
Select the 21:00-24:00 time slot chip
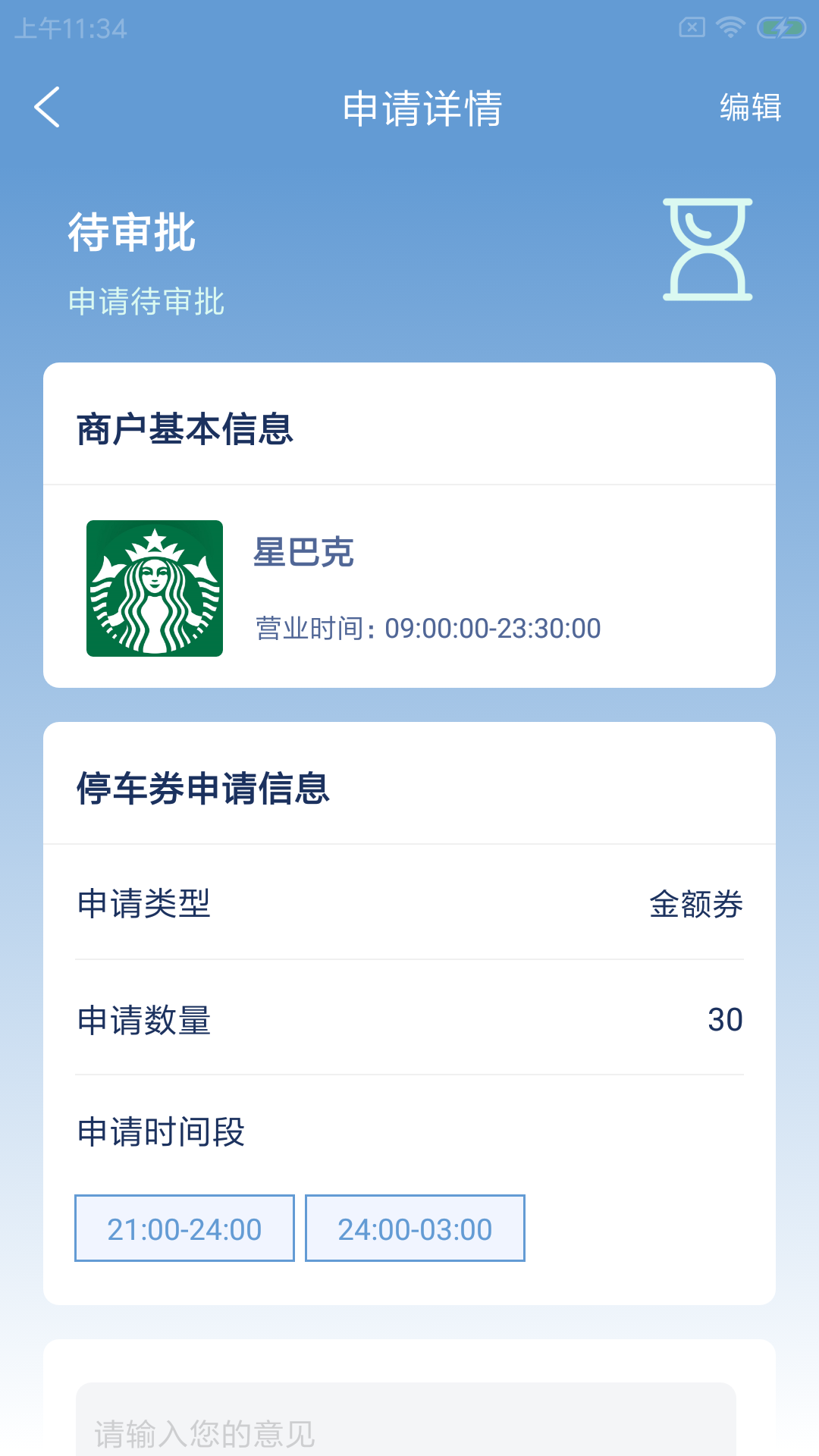tap(184, 1228)
